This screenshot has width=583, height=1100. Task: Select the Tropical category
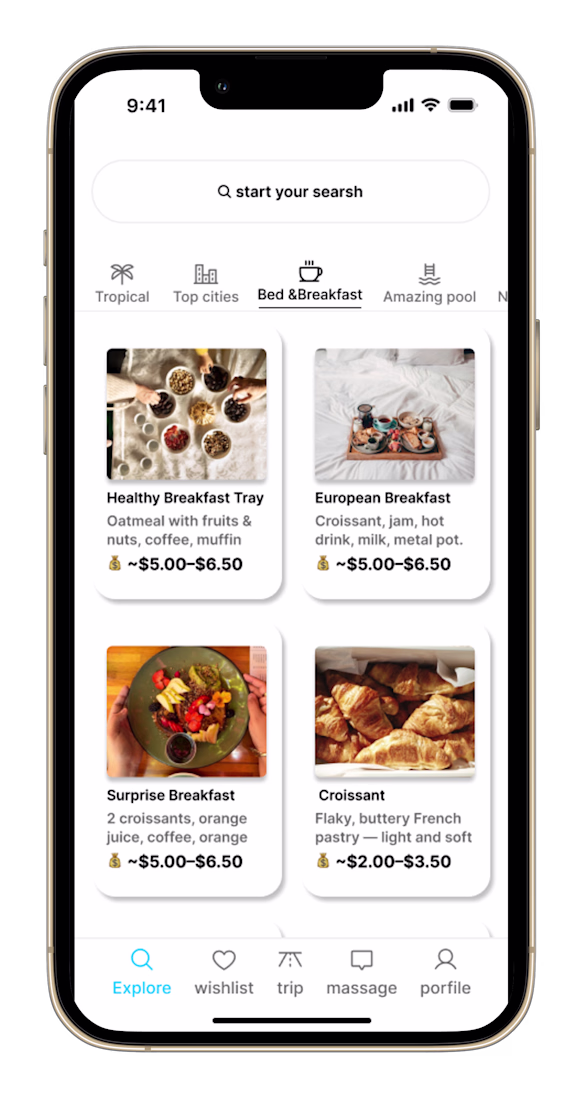tap(122, 284)
